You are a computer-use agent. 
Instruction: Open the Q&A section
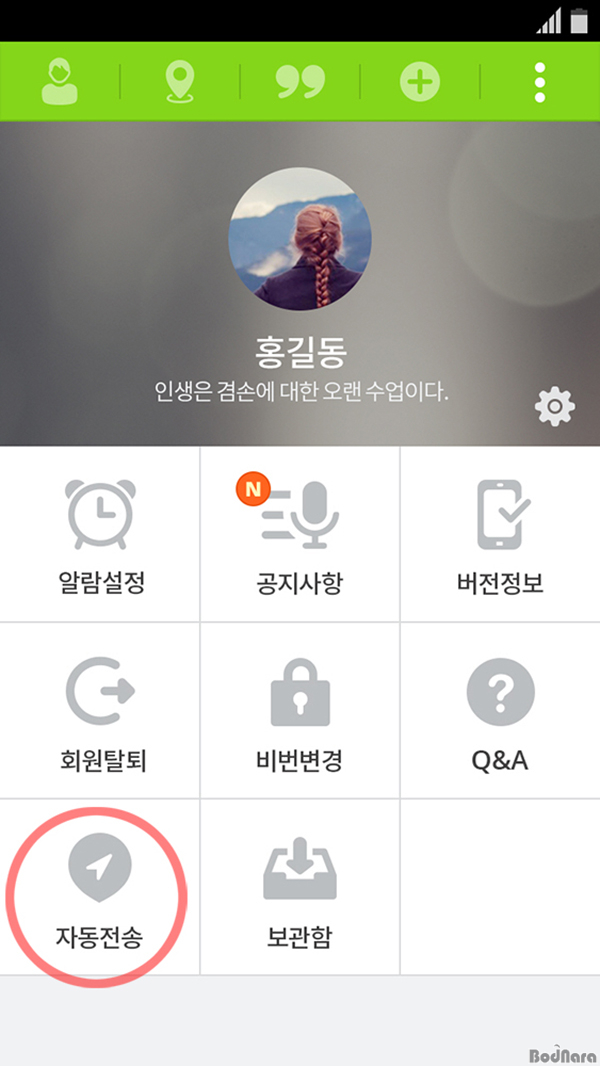(x=500, y=710)
